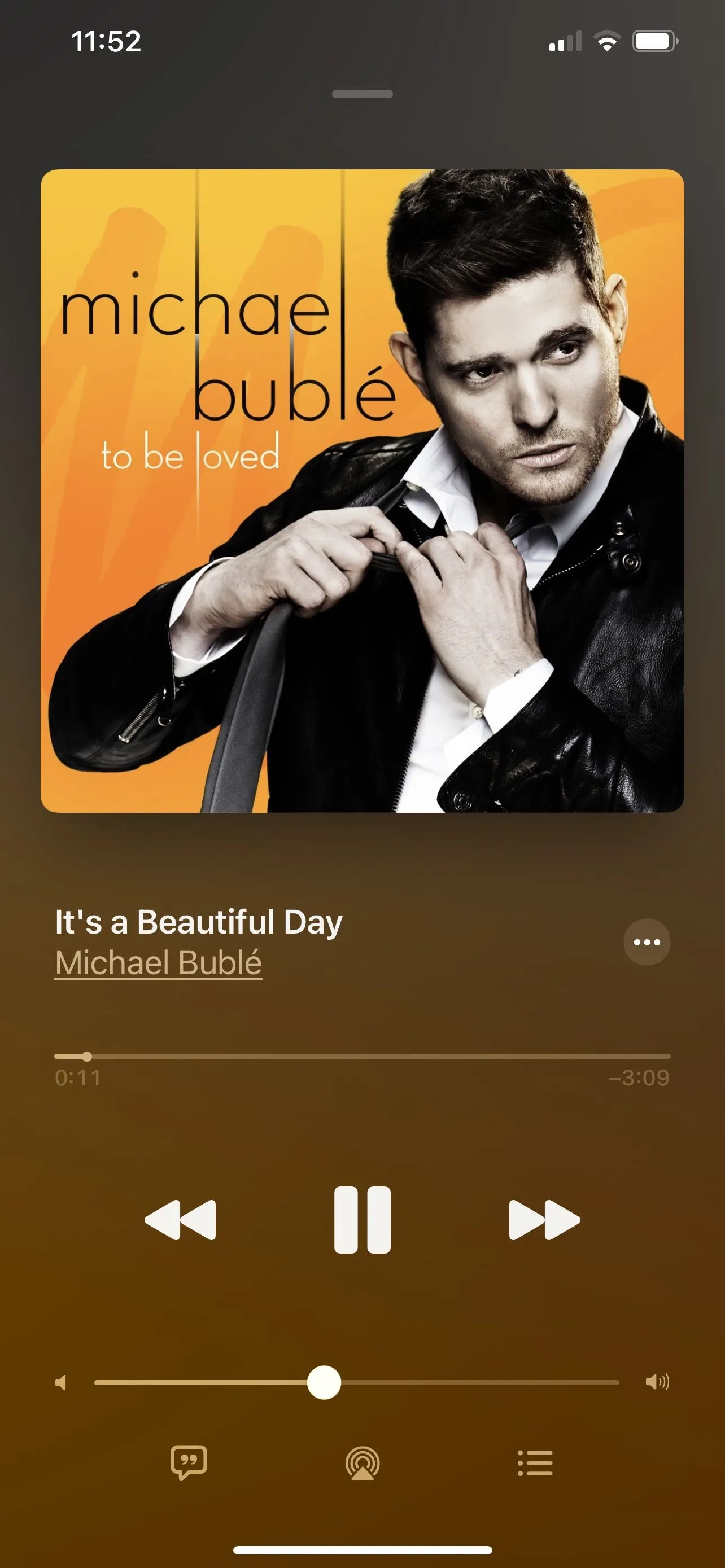Open the Michael Bublé artist link
725x1568 pixels.
(158, 963)
